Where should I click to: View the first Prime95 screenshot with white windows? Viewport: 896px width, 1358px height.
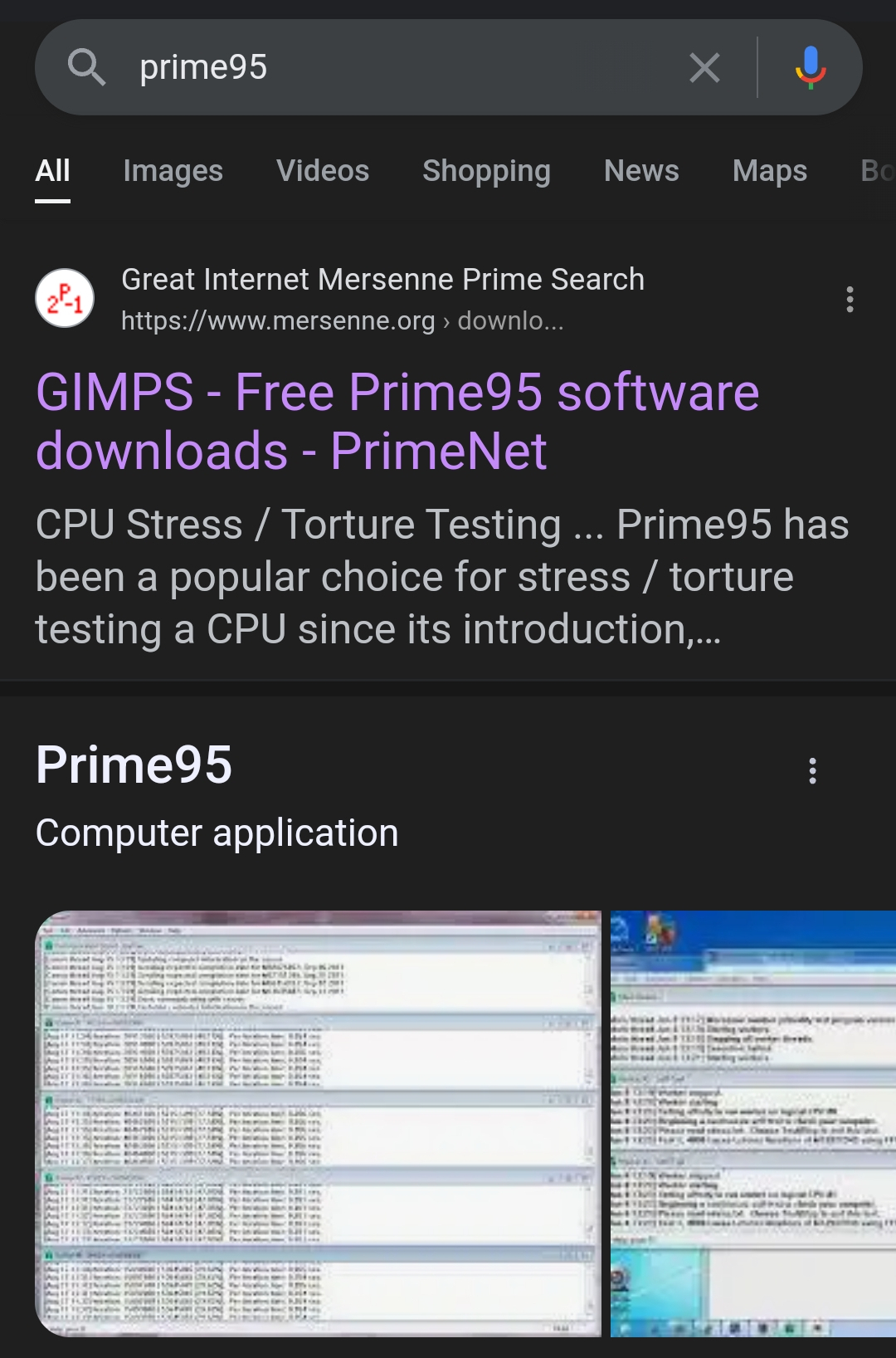click(x=319, y=1123)
